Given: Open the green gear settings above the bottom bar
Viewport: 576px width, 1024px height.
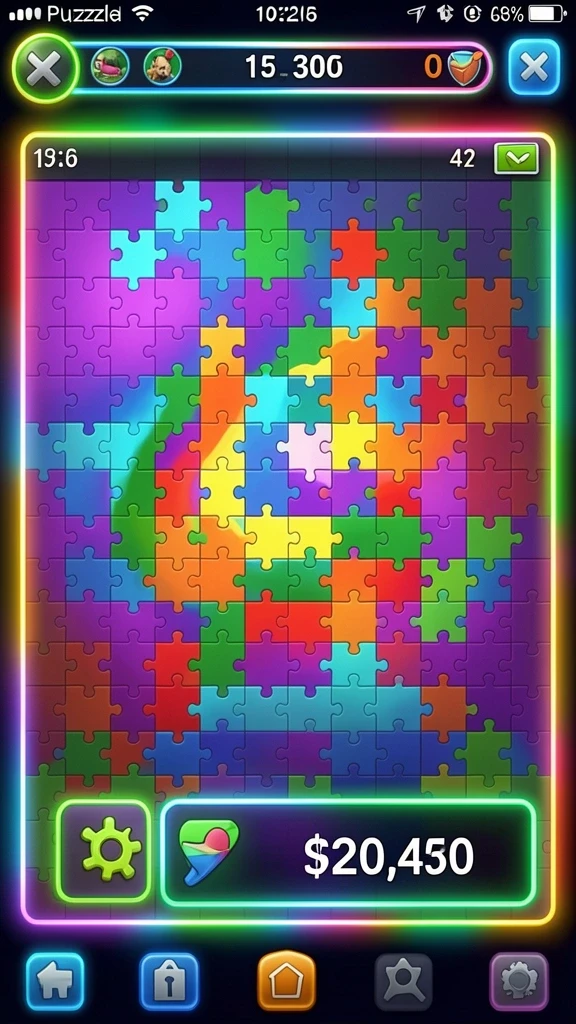Looking at the screenshot, I should (x=104, y=851).
